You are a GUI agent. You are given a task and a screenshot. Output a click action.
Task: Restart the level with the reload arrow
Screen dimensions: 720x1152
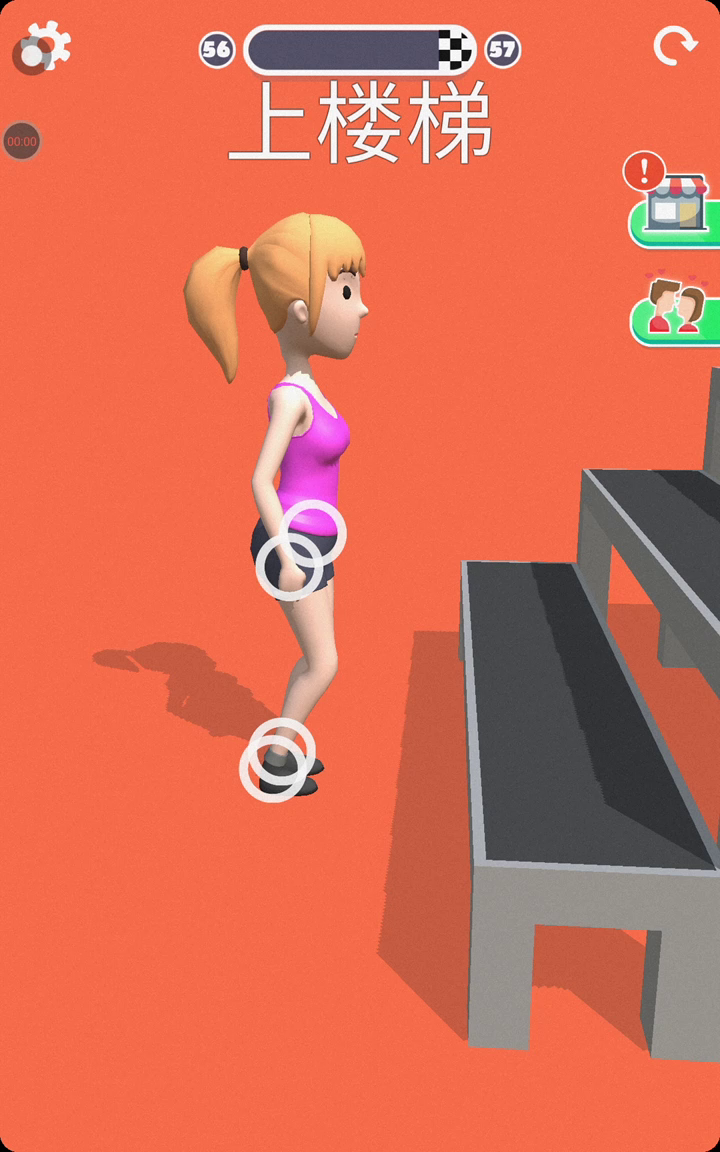(x=675, y=46)
